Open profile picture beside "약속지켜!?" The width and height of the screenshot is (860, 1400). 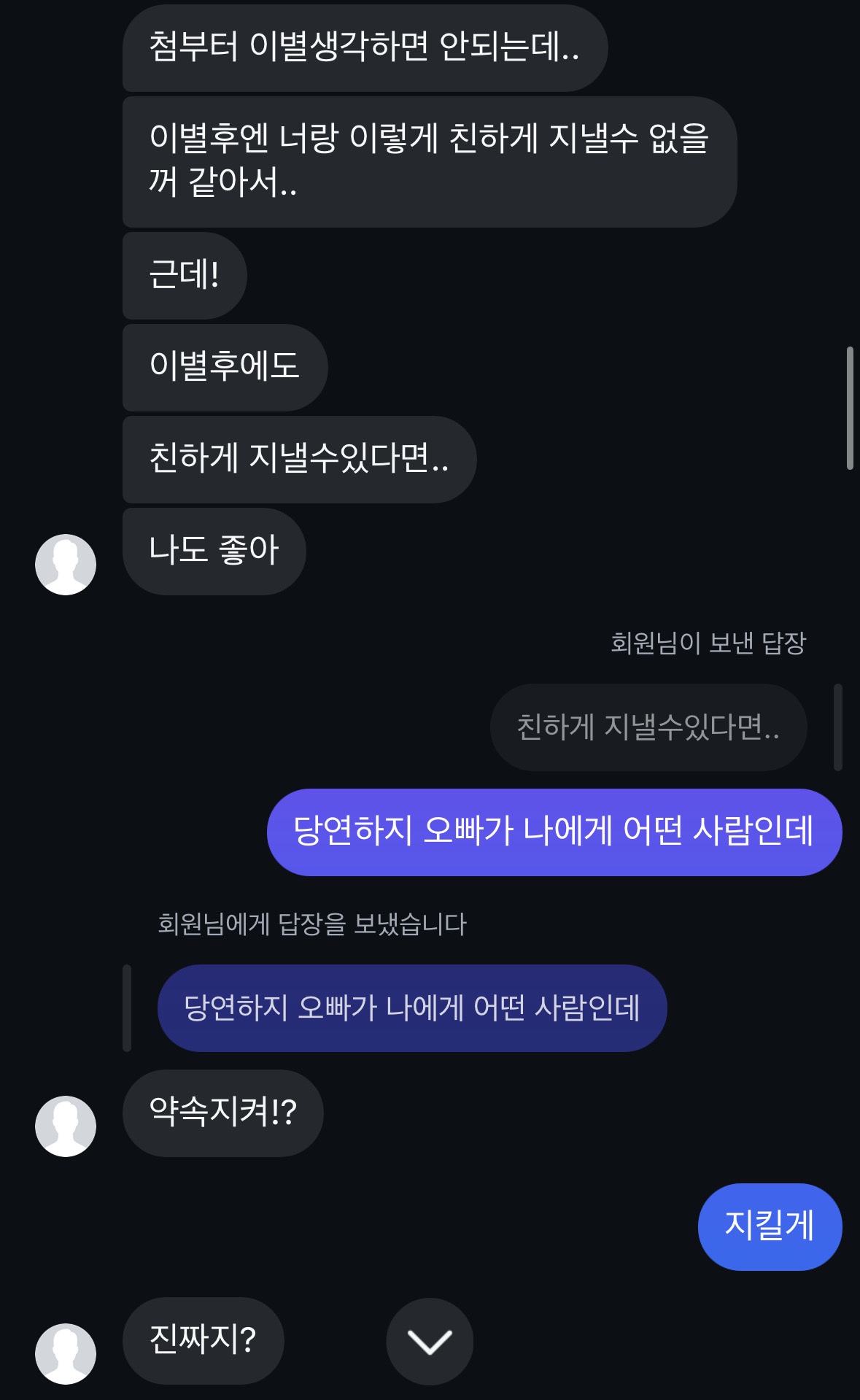[66, 1126]
